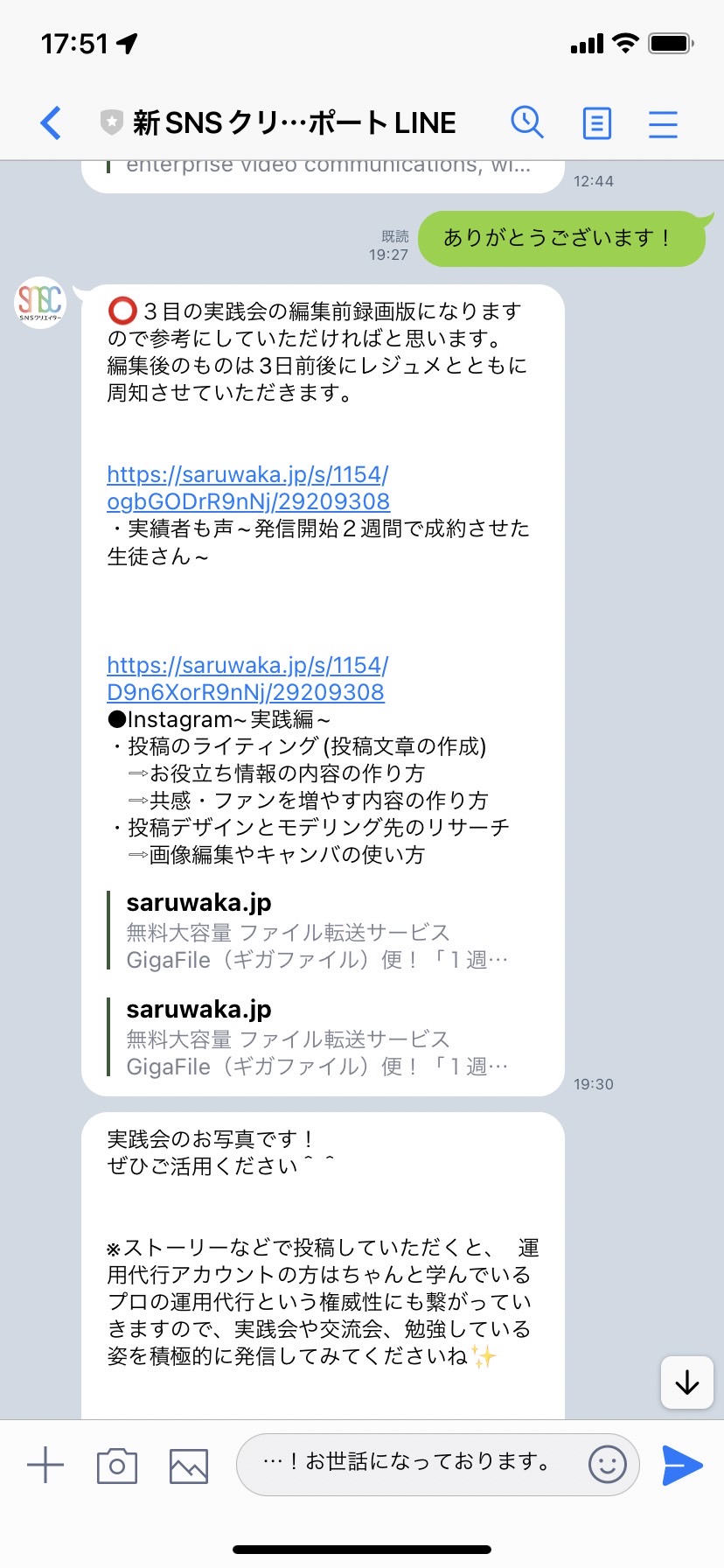Screen dimensions: 724x1568
Task: Open the notes icon in header
Action: click(597, 123)
